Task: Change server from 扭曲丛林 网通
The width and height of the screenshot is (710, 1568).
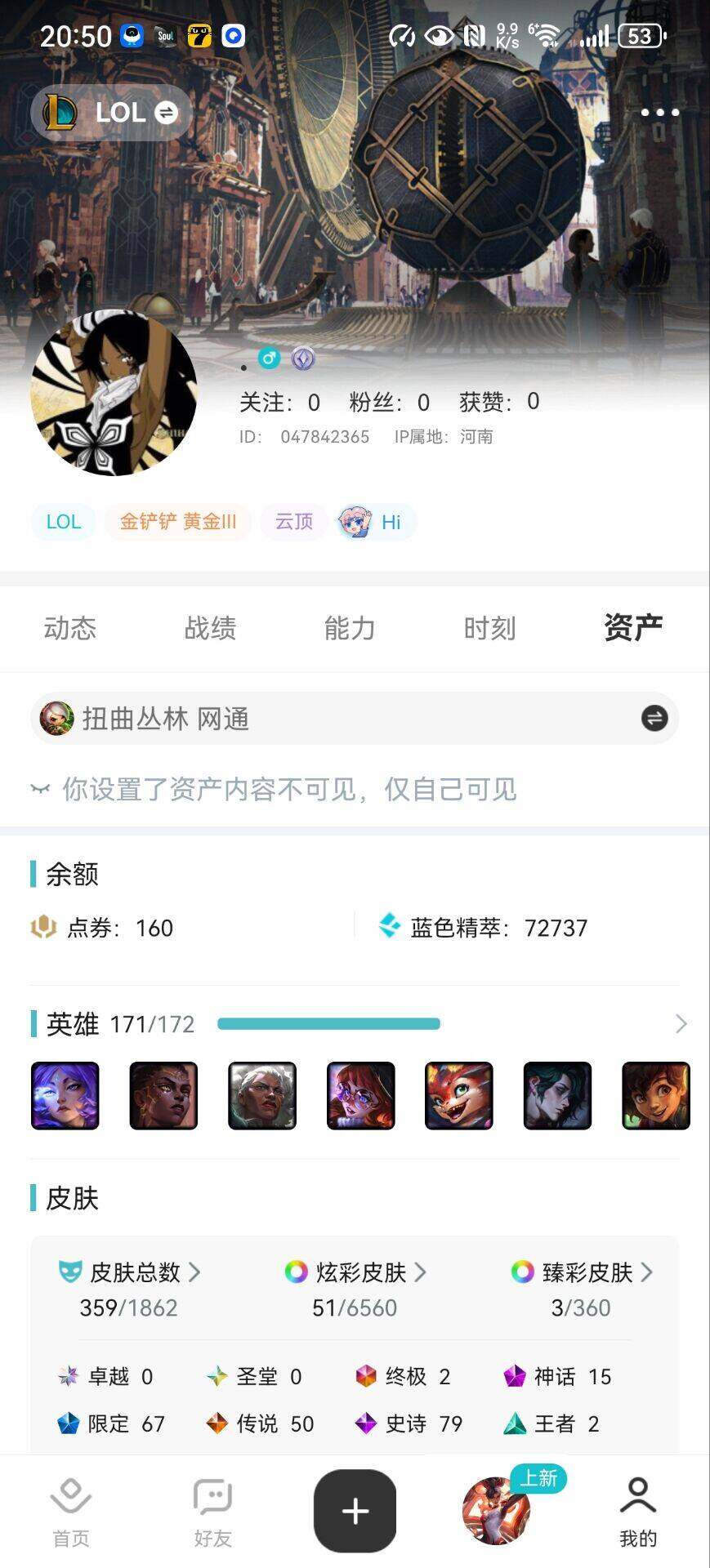Action: (x=654, y=719)
